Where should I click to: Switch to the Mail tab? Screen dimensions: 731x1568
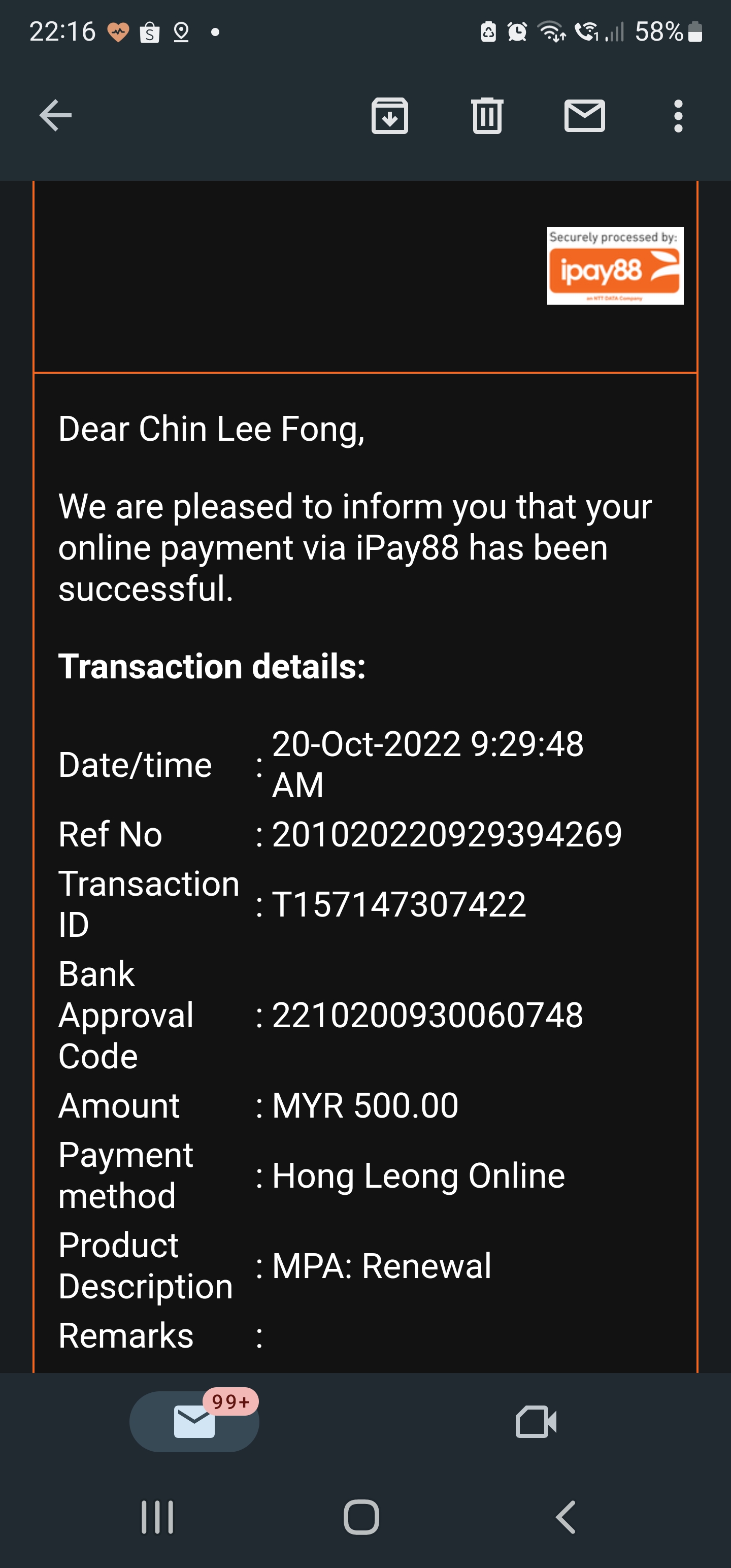coord(194,1422)
